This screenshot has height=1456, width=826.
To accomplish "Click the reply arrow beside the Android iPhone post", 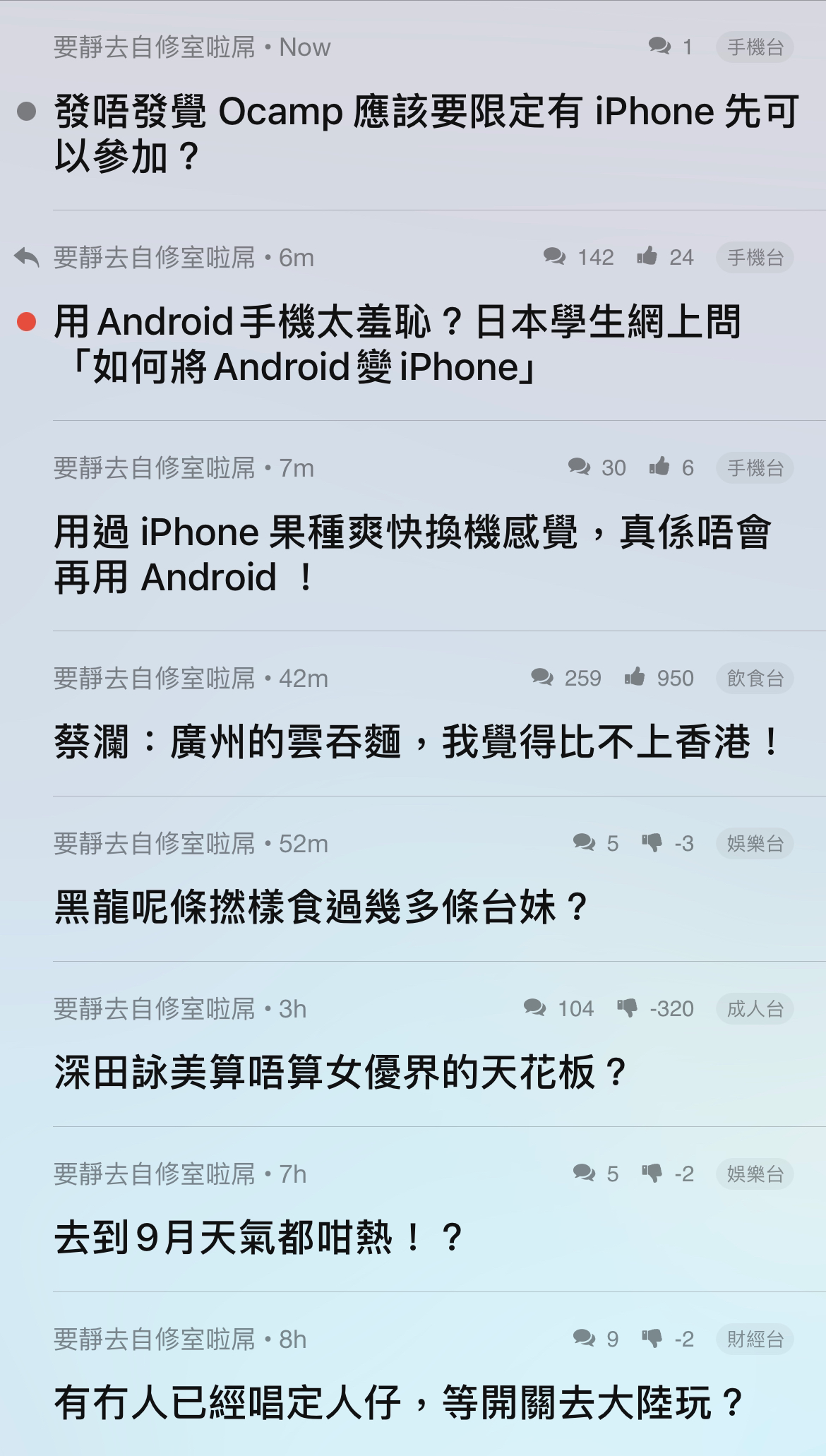I will pos(25,256).
